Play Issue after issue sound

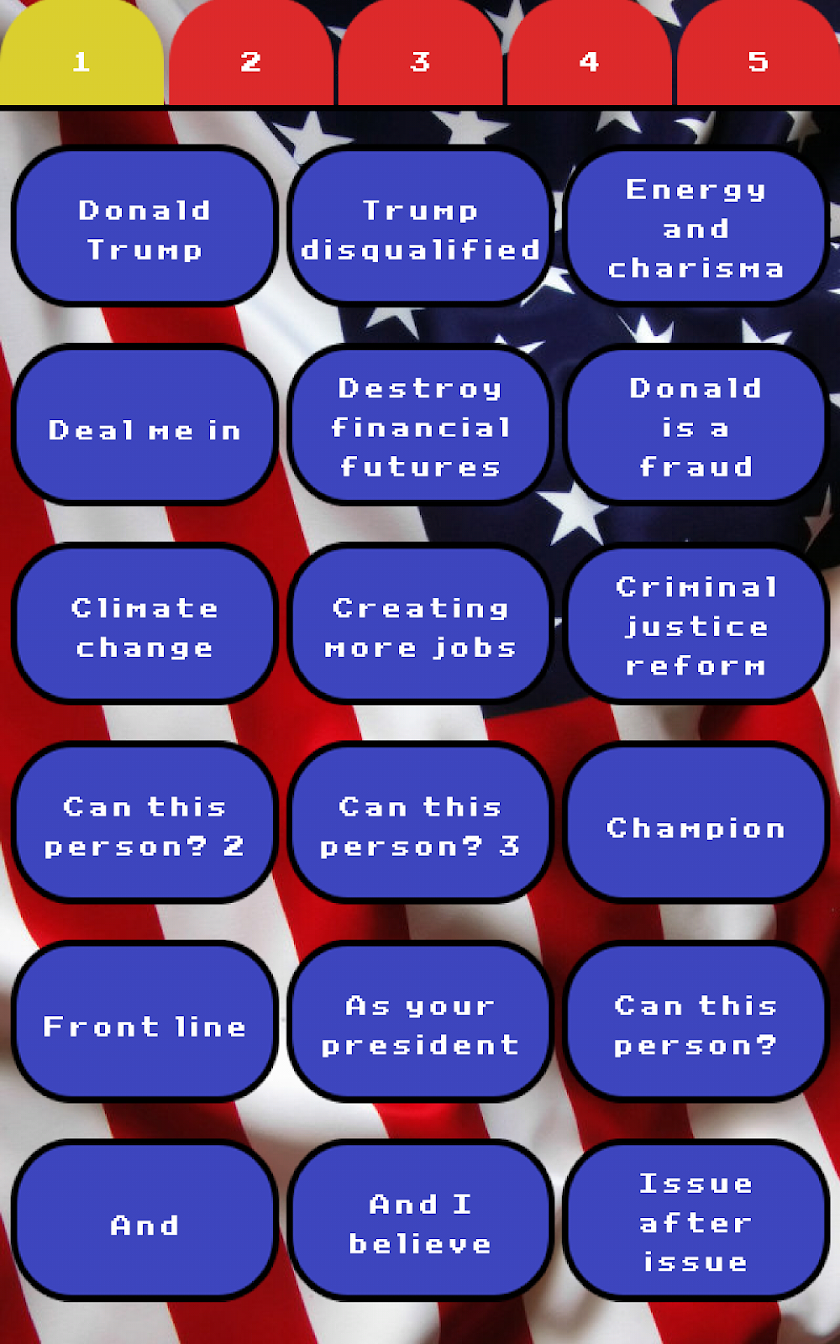(x=696, y=1222)
